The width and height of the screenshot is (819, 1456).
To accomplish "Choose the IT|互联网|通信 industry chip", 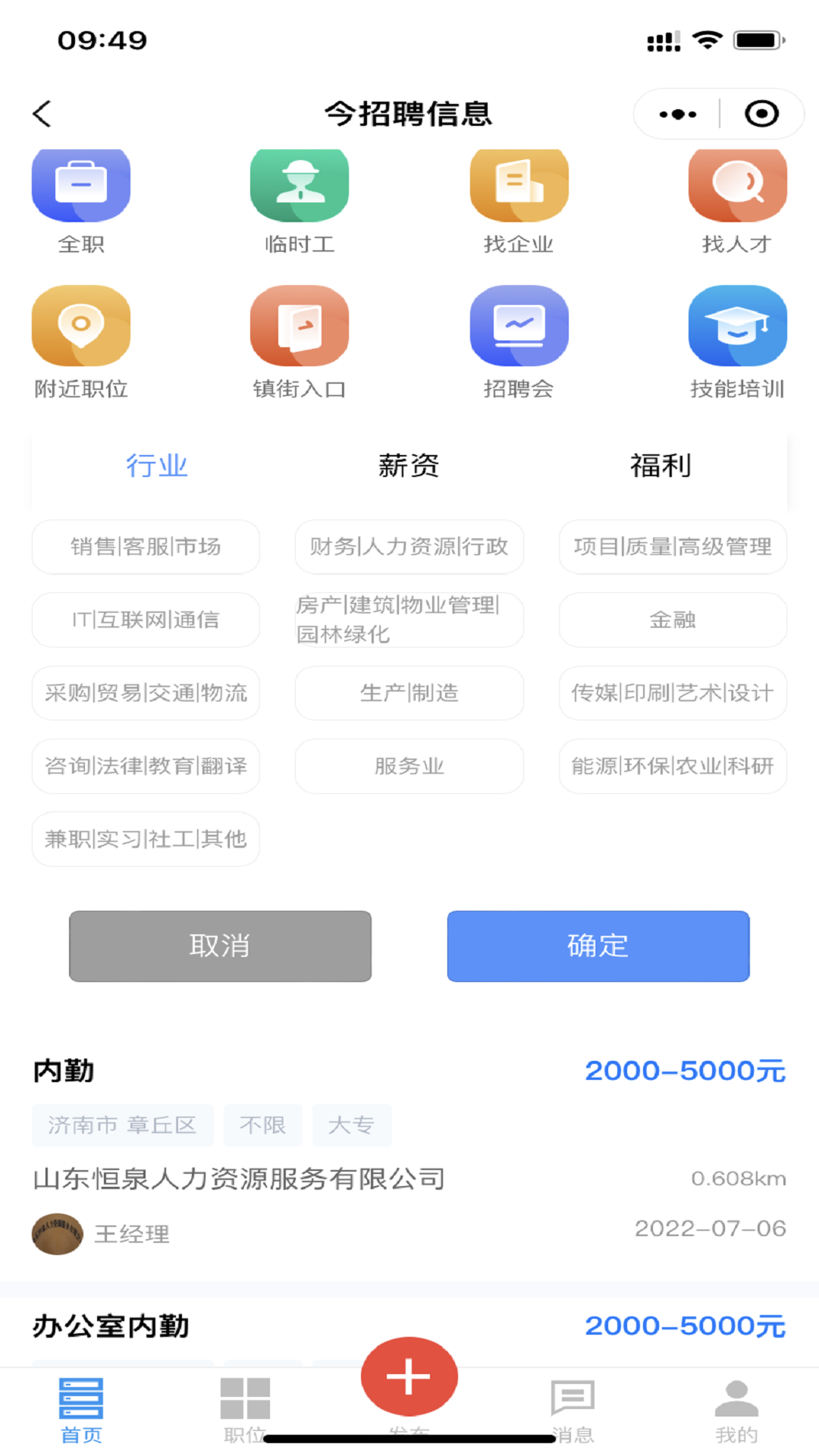I will pos(146,620).
